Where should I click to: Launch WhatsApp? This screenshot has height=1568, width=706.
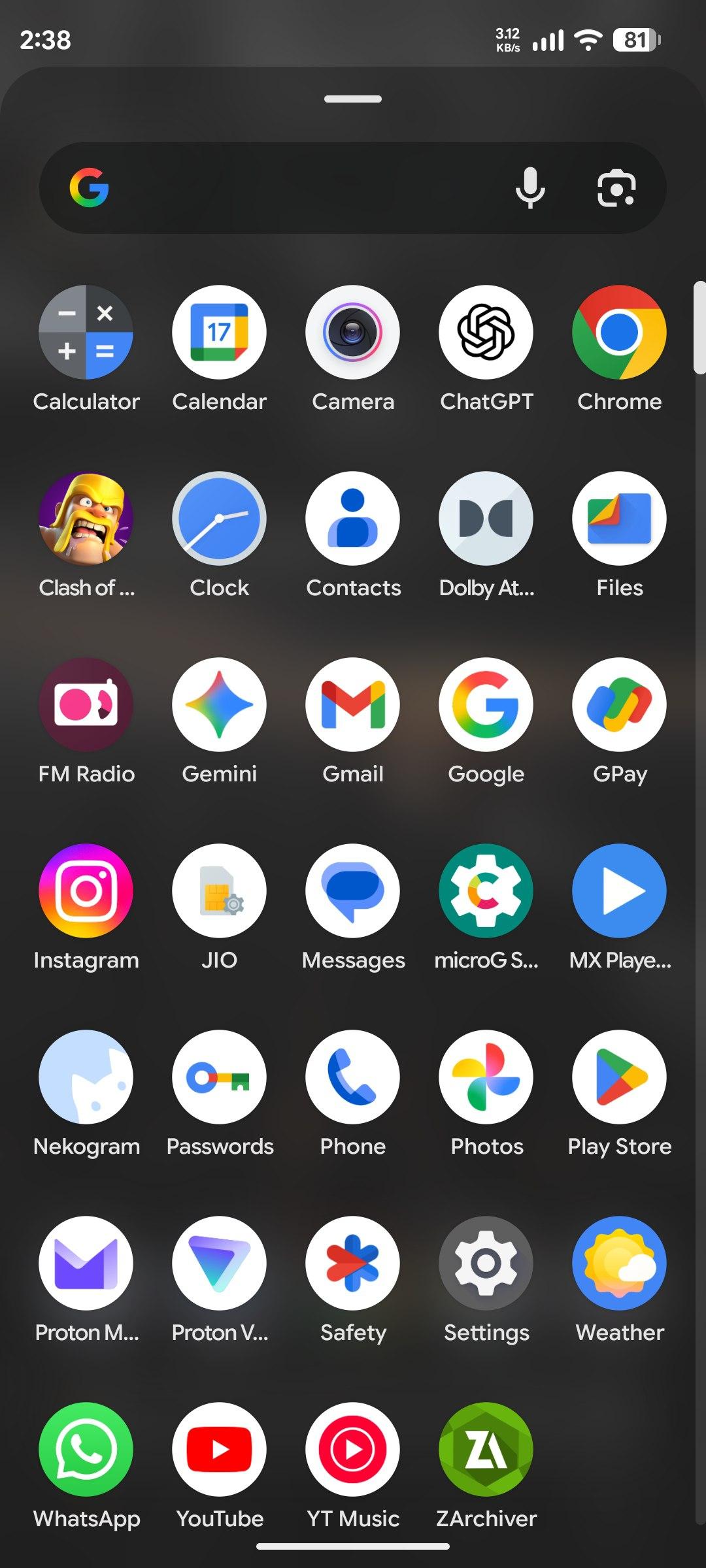point(86,1449)
